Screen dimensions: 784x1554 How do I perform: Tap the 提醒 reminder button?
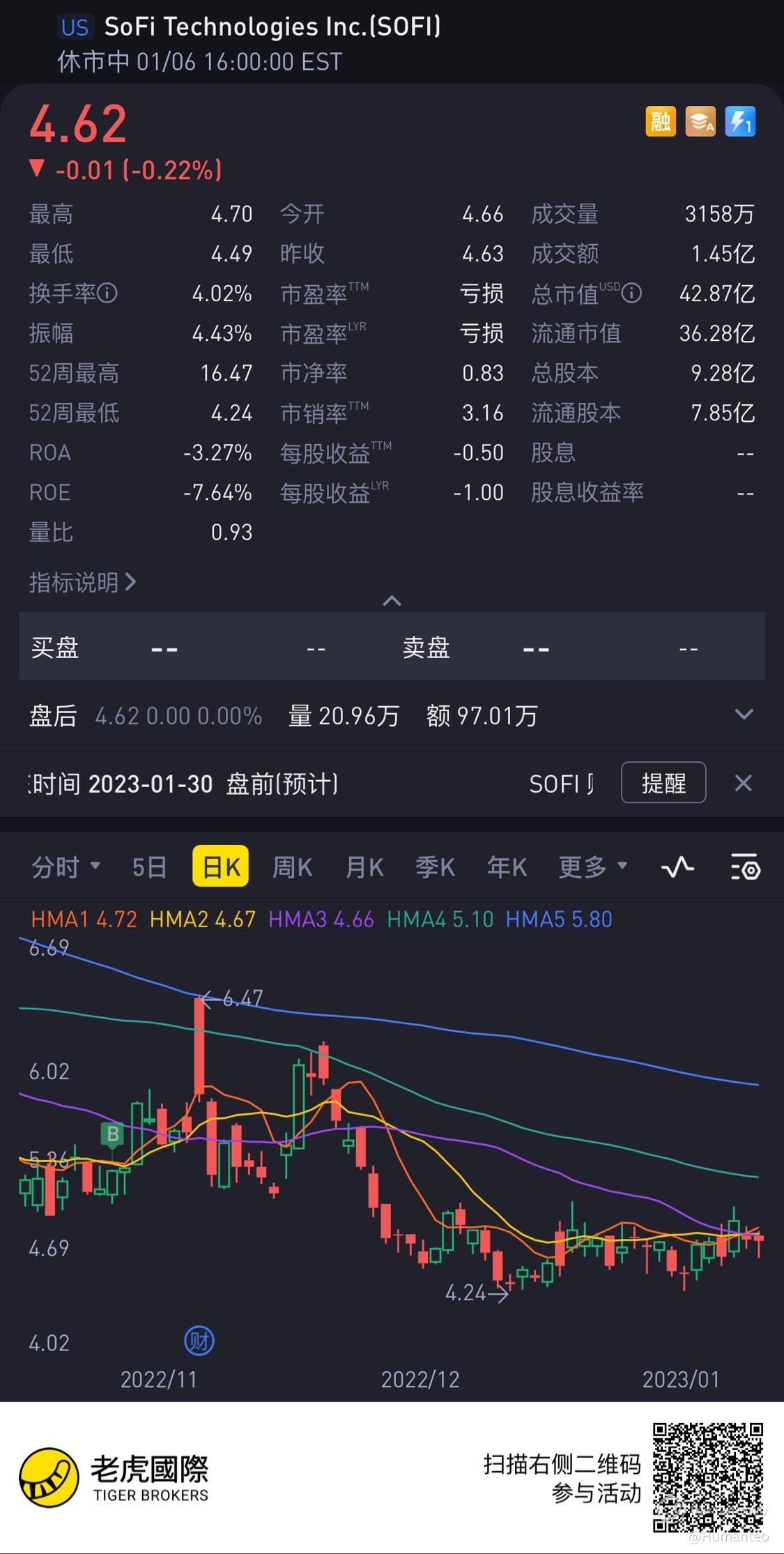(x=663, y=783)
